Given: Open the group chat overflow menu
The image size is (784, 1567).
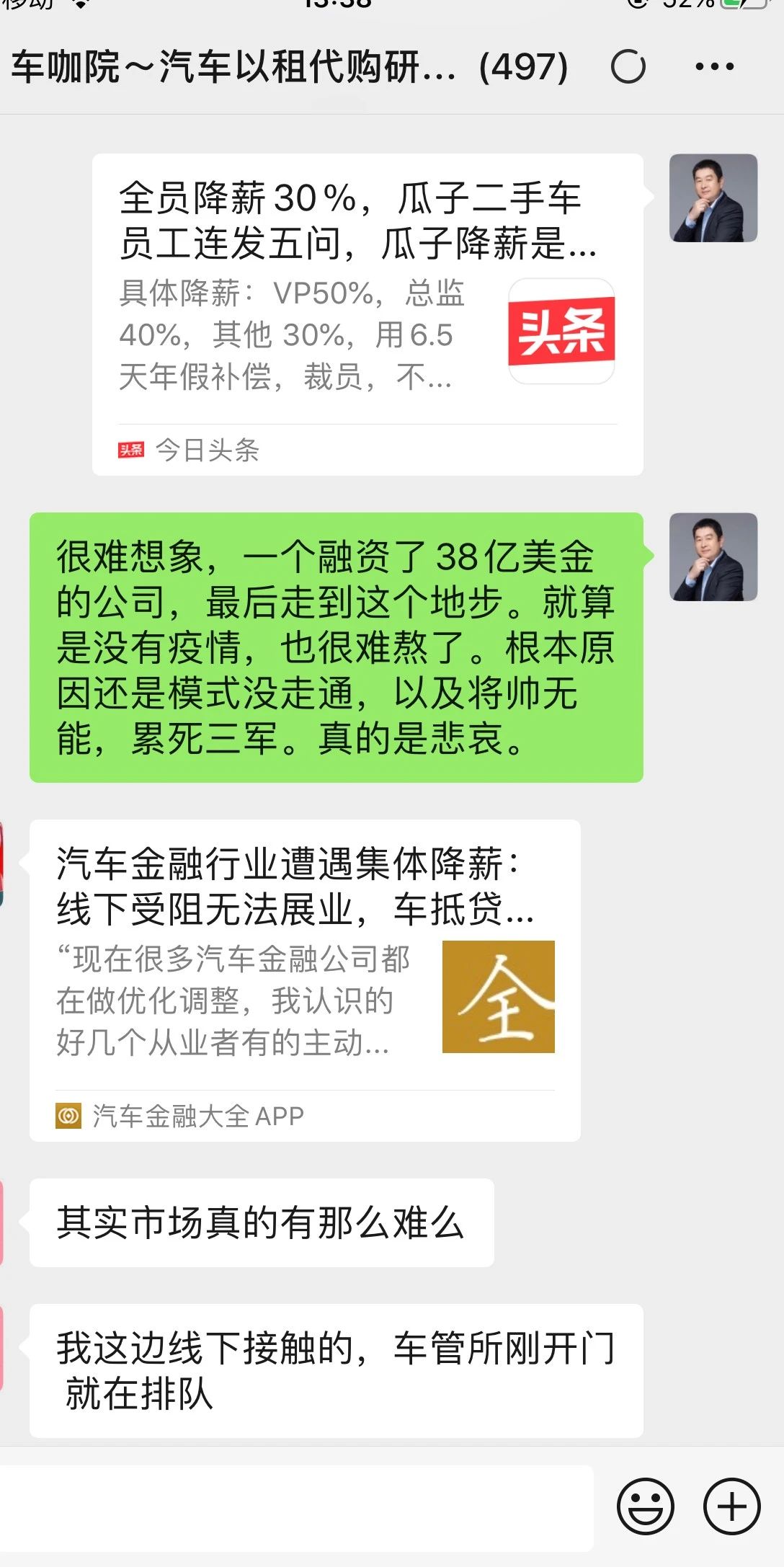Looking at the screenshot, I should pyautogui.click(x=714, y=67).
